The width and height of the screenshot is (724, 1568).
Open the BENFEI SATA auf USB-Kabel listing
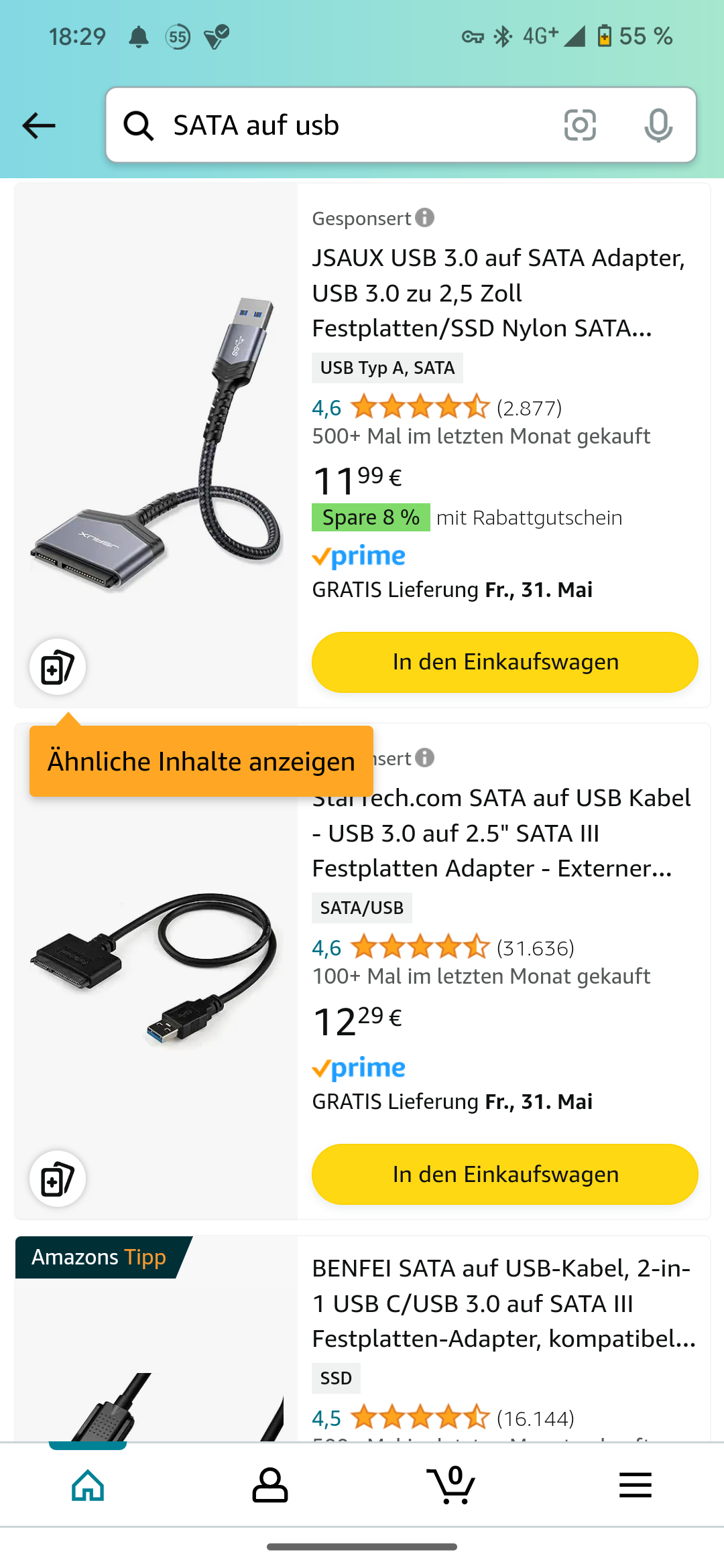501,1302
